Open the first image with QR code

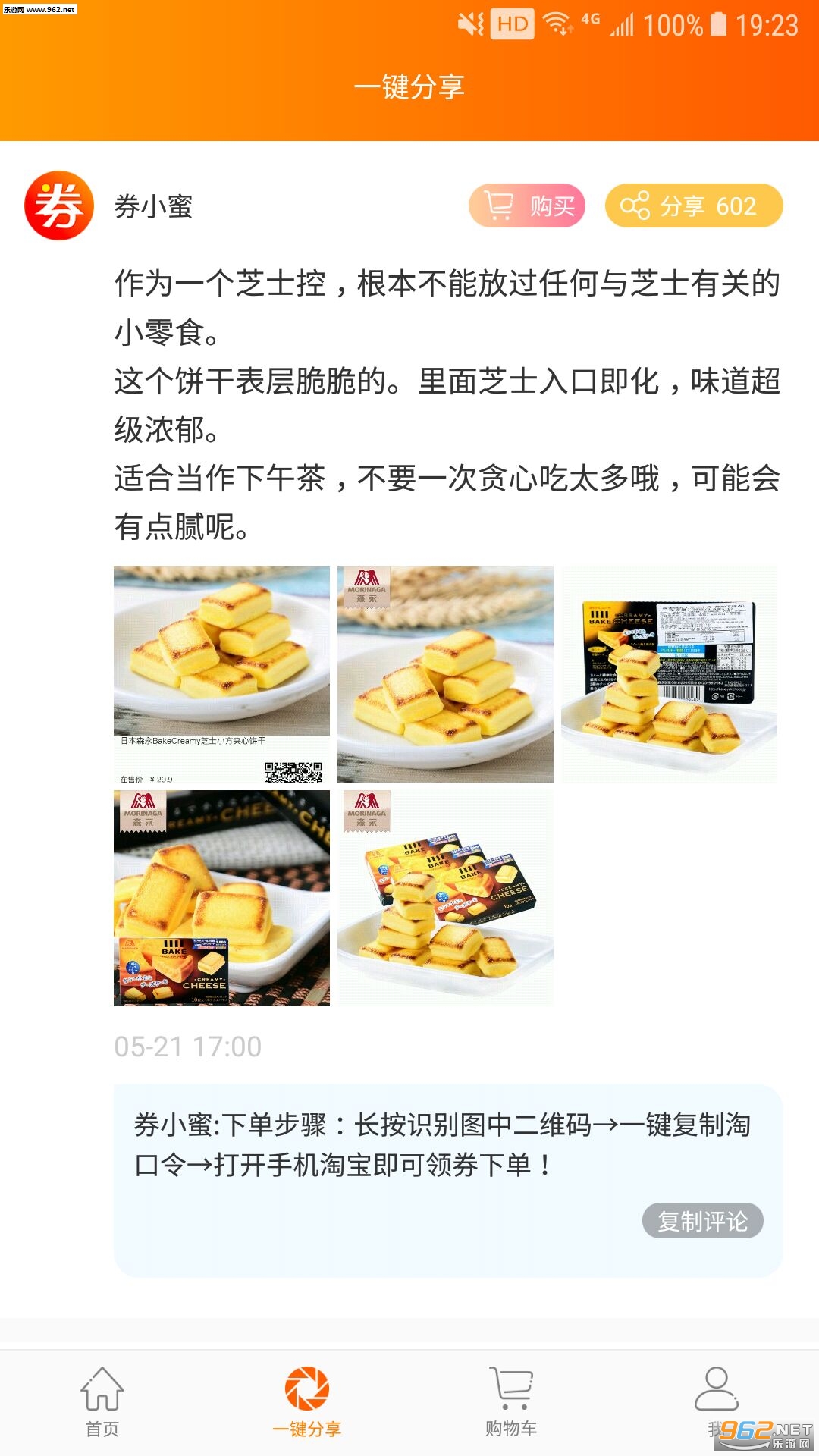pyautogui.click(x=221, y=674)
